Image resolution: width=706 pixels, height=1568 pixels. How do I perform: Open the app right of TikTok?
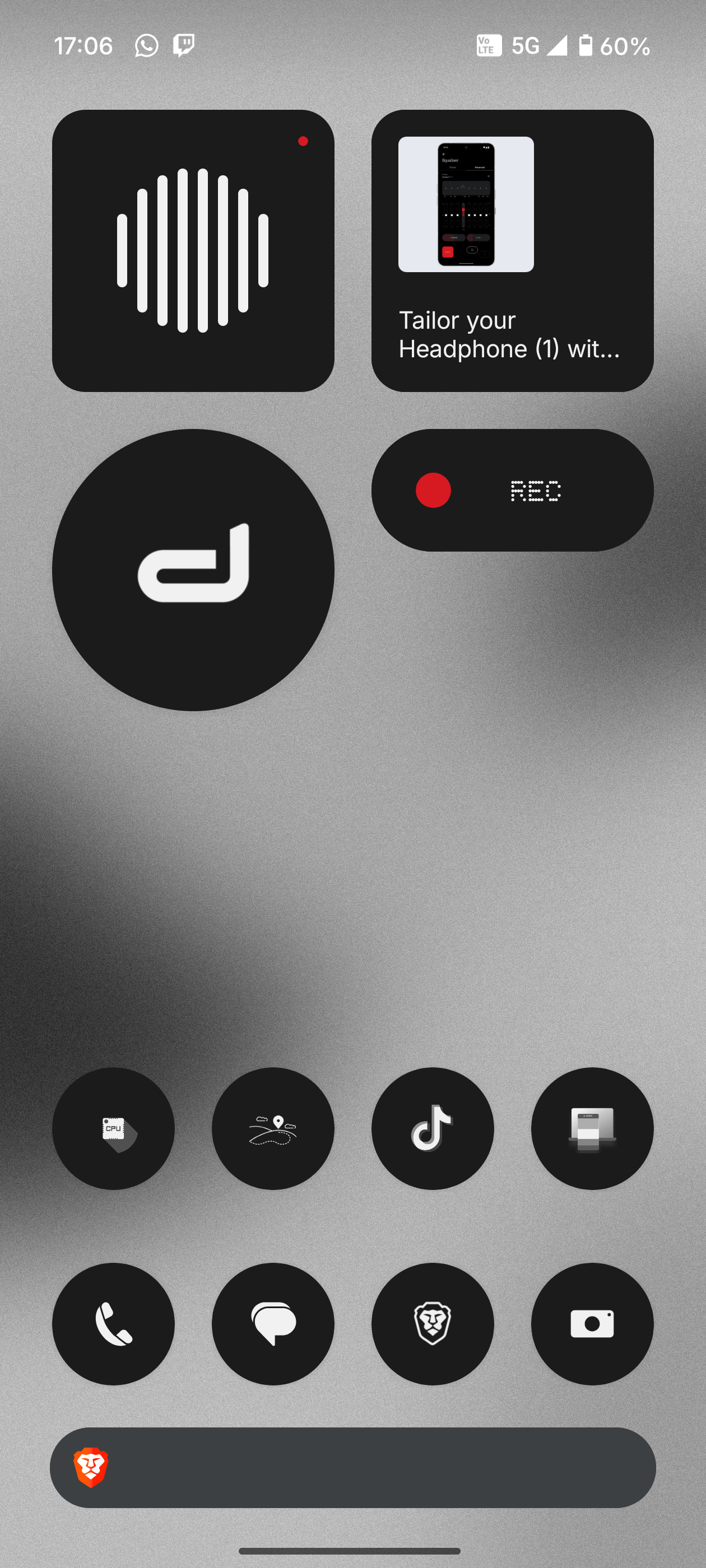pyautogui.click(x=592, y=1128)
